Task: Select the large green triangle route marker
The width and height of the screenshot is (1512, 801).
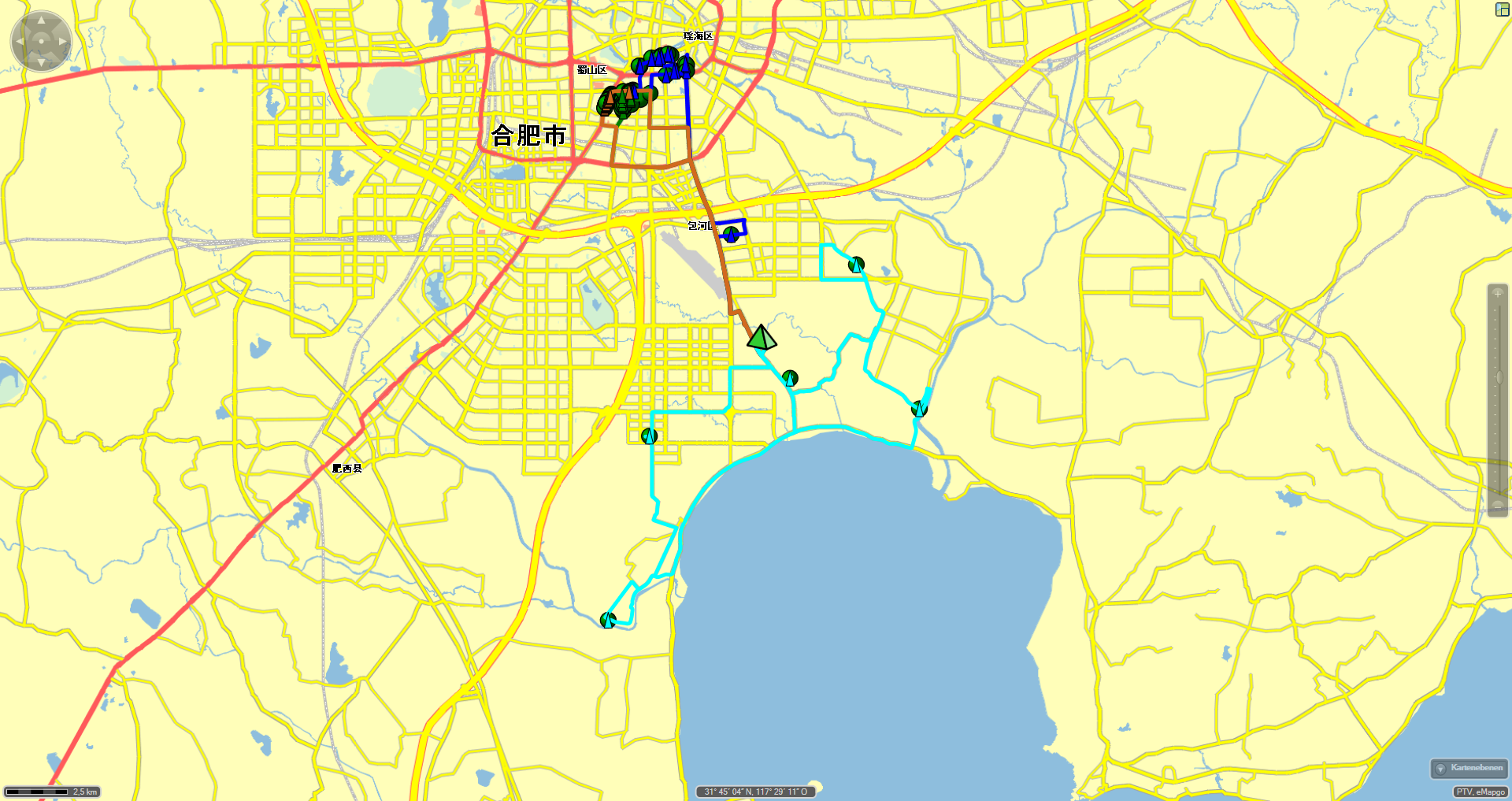Action: pos(762,339)
